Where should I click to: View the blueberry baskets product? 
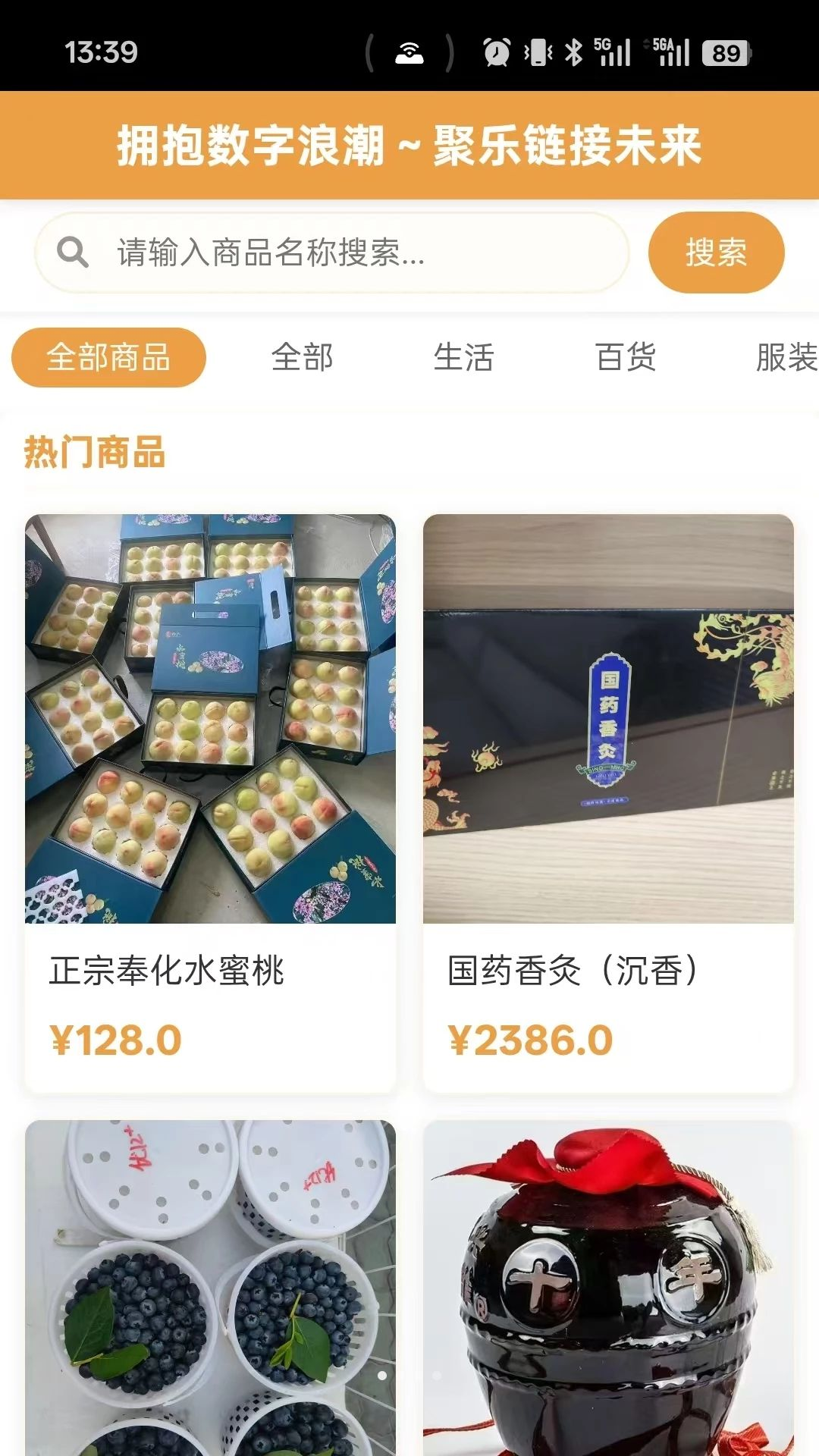coord(210,1288)
